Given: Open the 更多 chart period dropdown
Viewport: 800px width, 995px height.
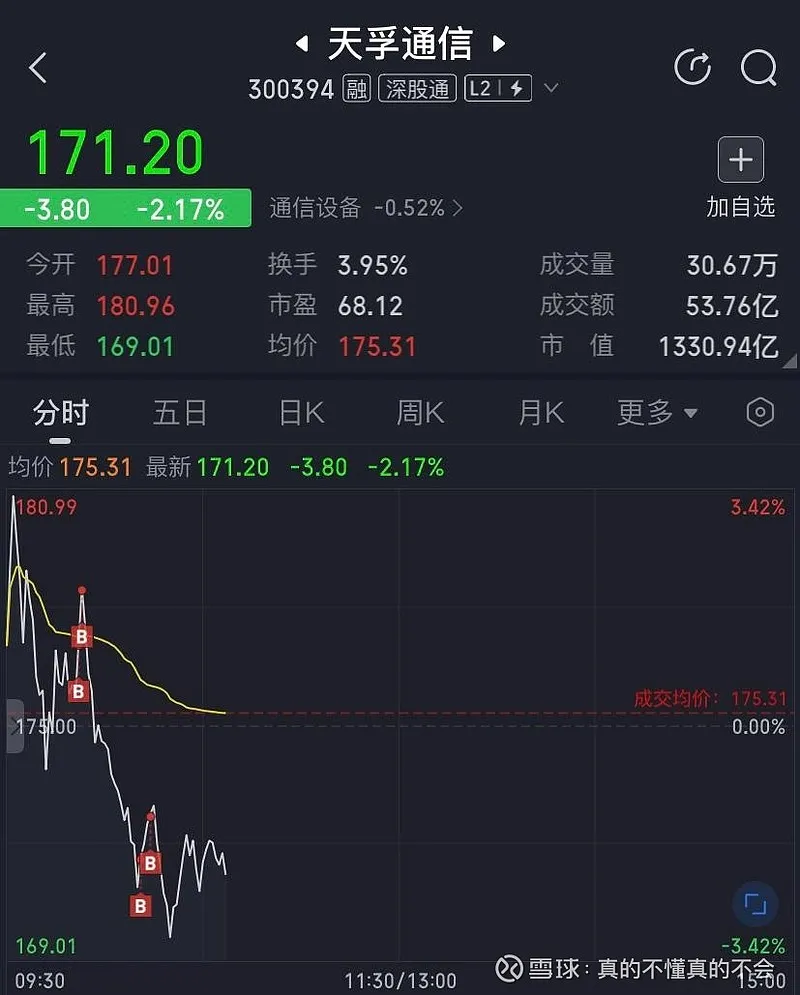Looking at the screenshot, I should click(x=657, y=412).
